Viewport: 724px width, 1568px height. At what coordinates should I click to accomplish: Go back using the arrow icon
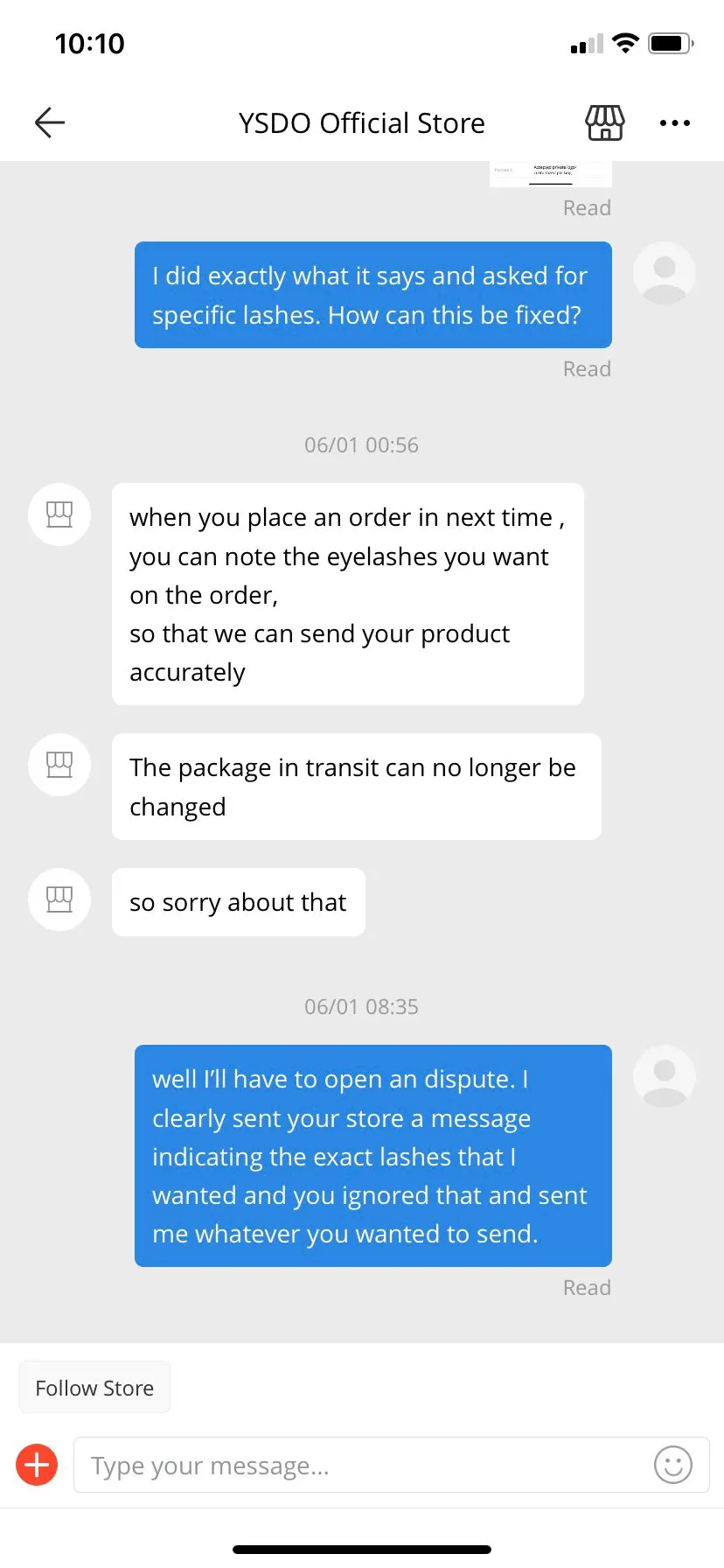(50, 122)
